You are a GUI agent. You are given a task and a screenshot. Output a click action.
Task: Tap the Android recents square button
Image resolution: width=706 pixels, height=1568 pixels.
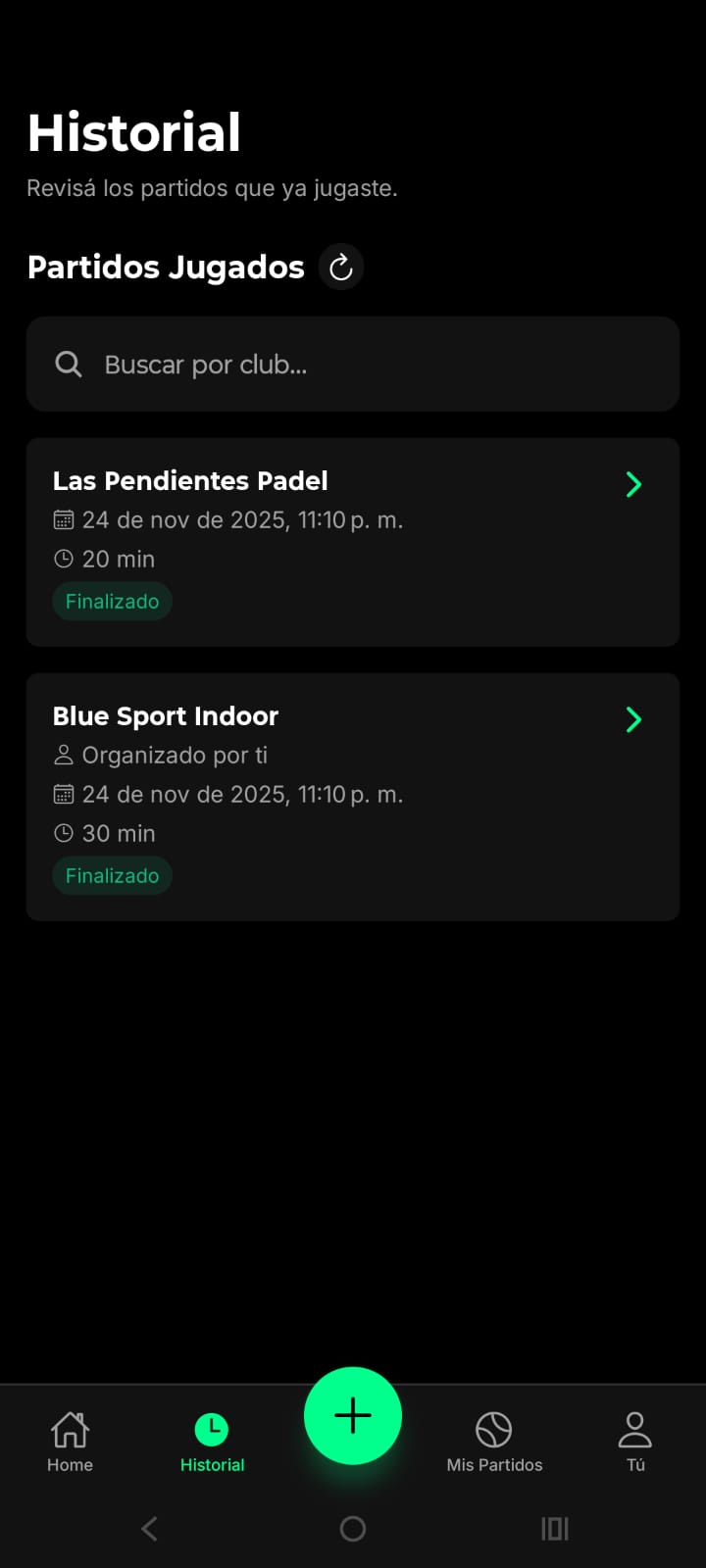[x=554, y=1528]
